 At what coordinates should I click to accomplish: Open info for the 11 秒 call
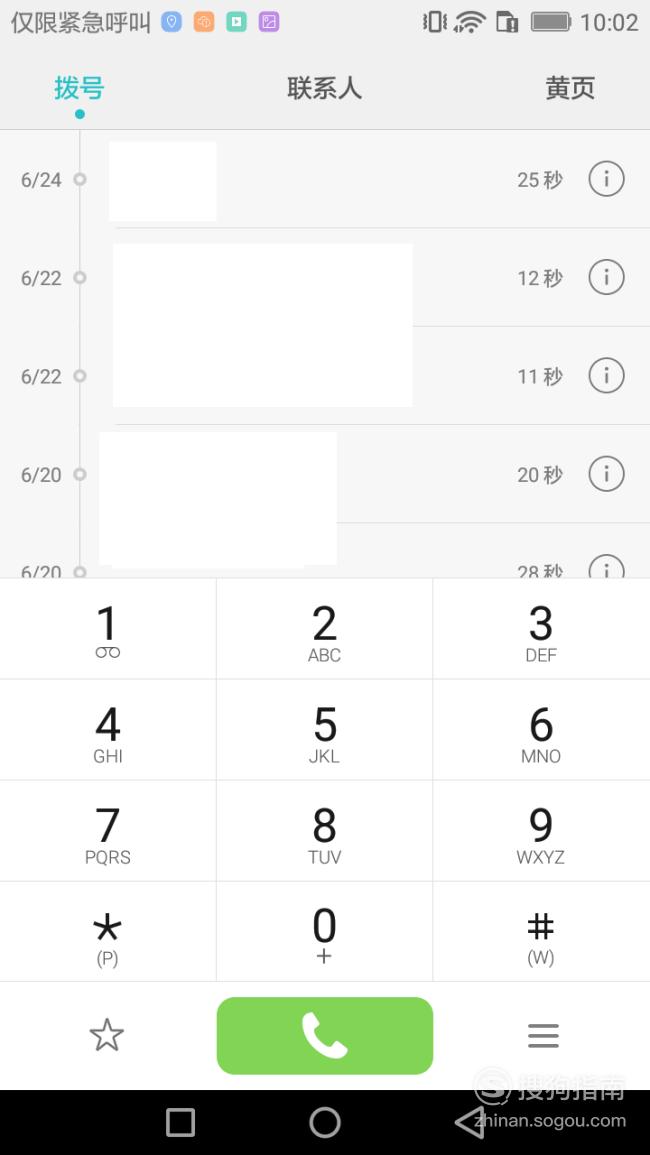coord(607,376)
